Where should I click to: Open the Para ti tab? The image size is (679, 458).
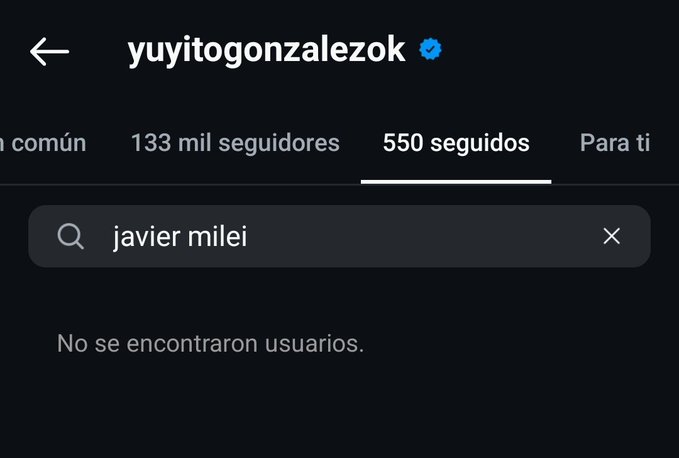(x=615, y=143)
